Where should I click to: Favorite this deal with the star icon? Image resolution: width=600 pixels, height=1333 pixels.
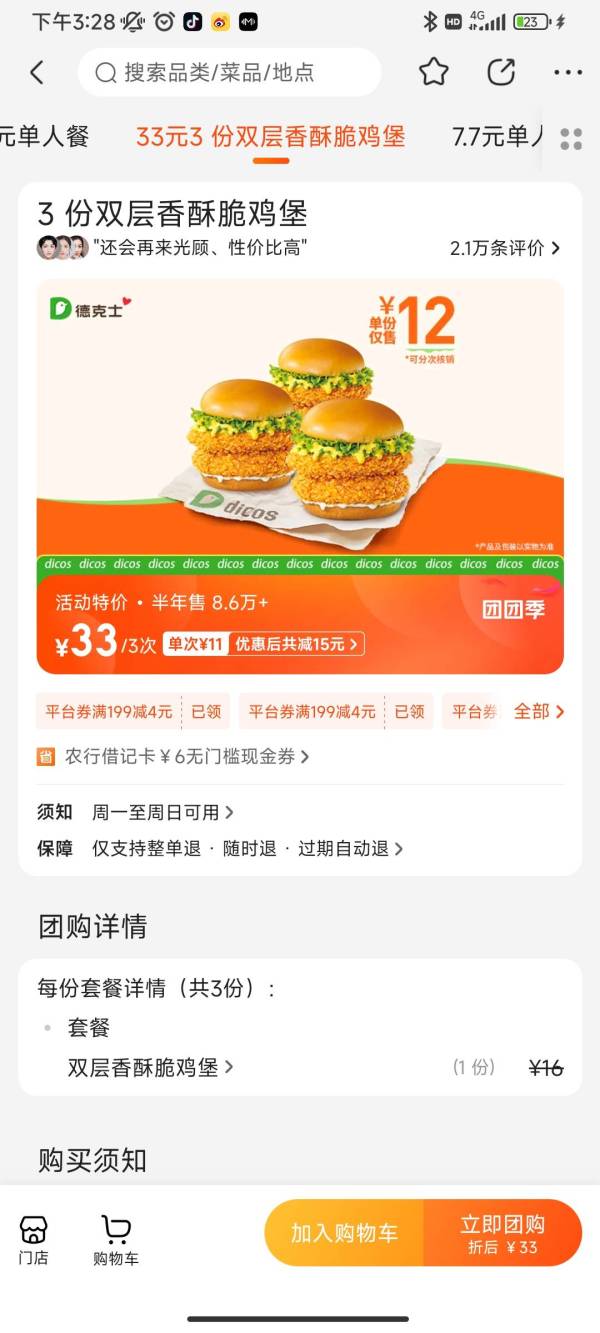433,72
